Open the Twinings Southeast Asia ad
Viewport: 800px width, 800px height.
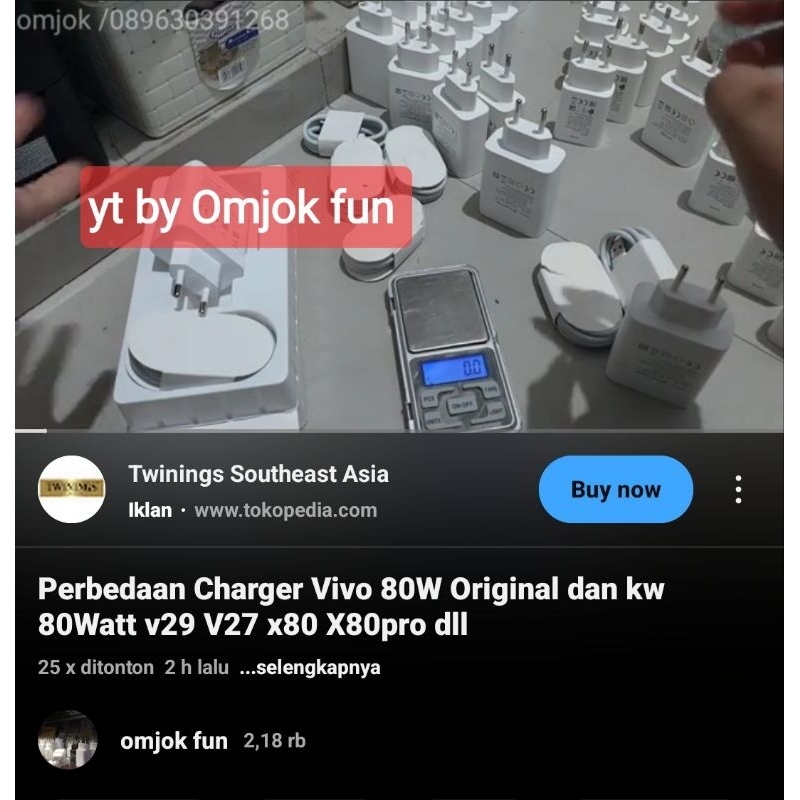pos(258,474)
